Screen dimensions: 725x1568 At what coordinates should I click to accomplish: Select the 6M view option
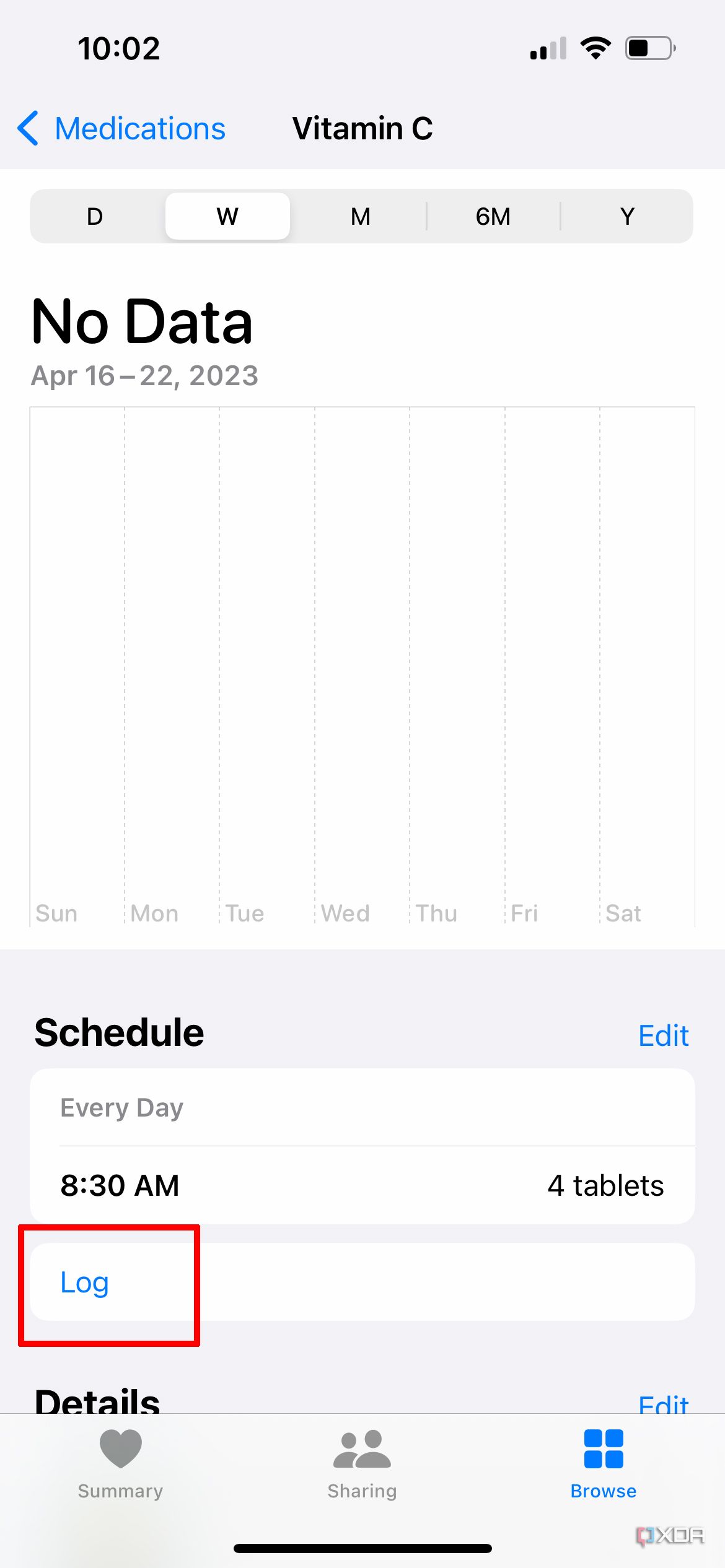pyautogui.click(x=493, y=216)
